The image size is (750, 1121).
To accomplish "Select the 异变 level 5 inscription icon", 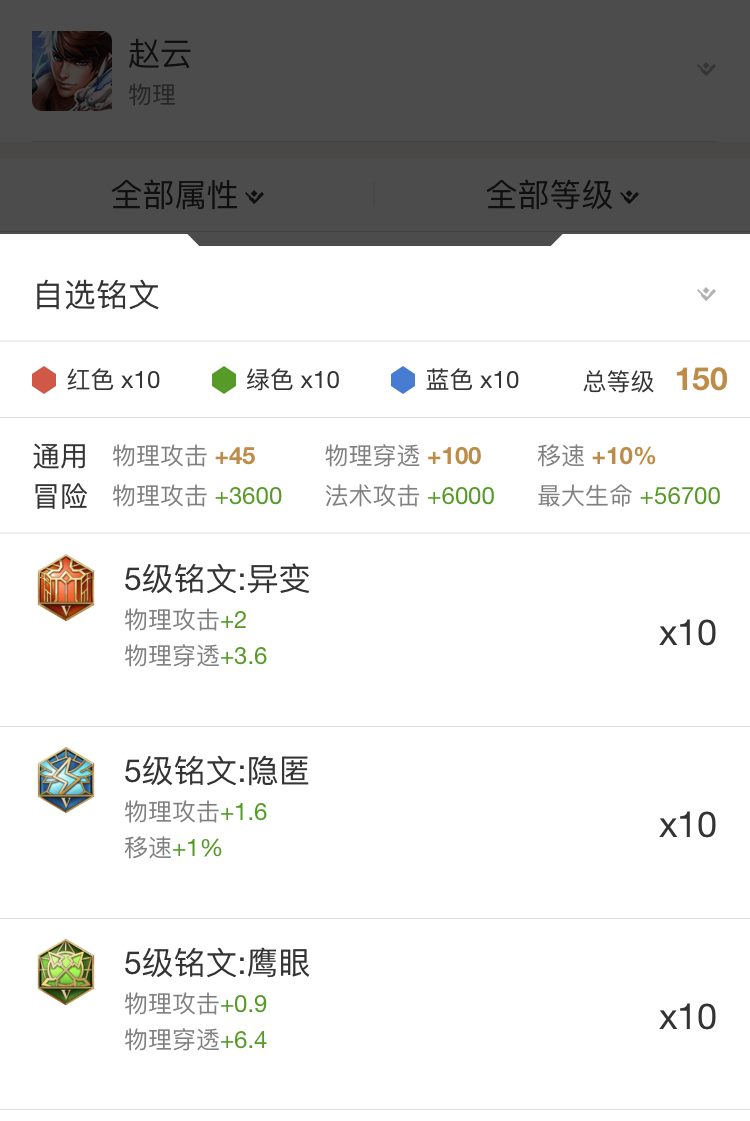I will pyautogui.click(x=66, y=589).
